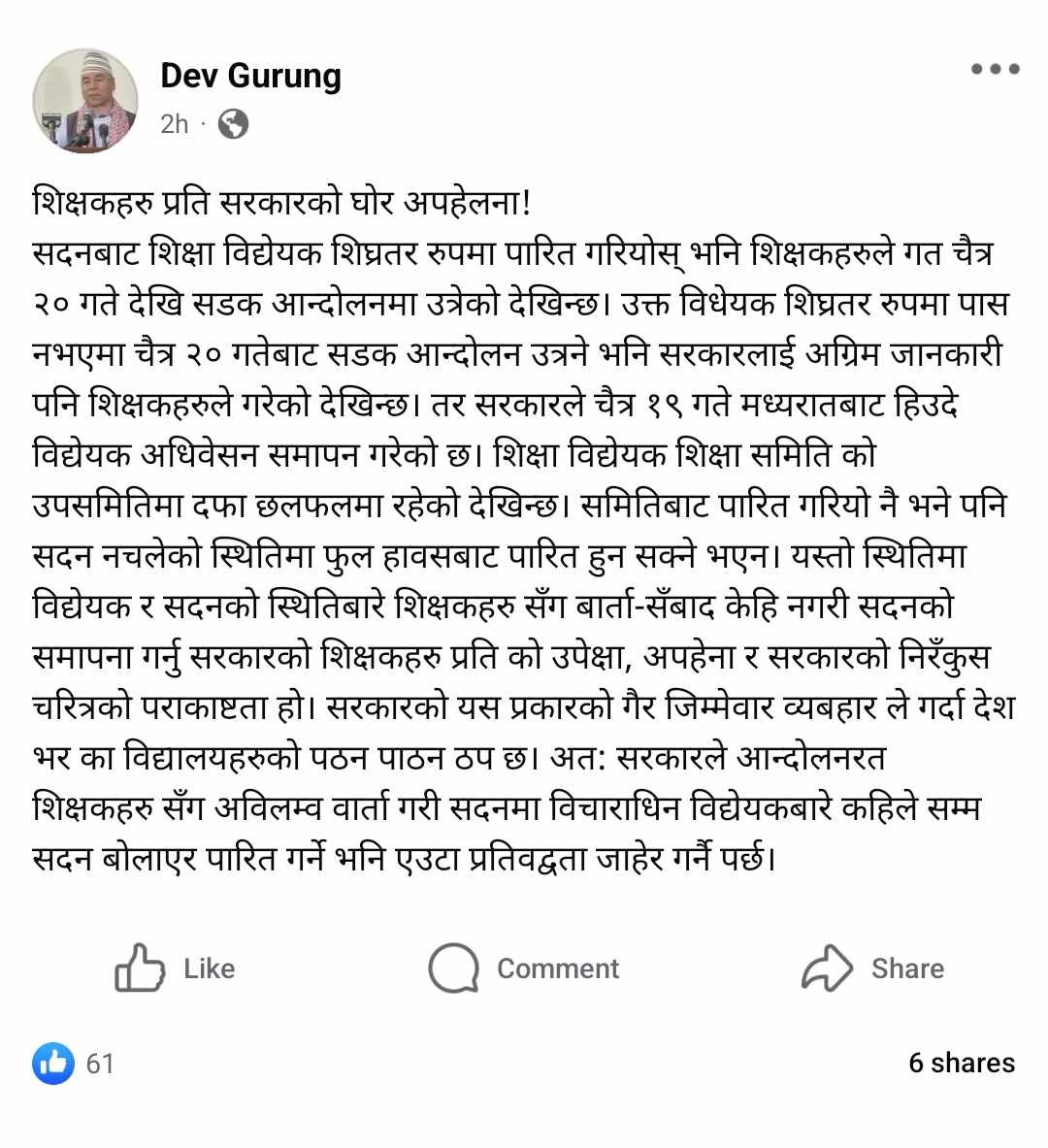Image resolution: width=1048 pixels, height=1148 pixels.
Task: Open the Dev Gurung profile name link
Action: (x=250, y=76)
